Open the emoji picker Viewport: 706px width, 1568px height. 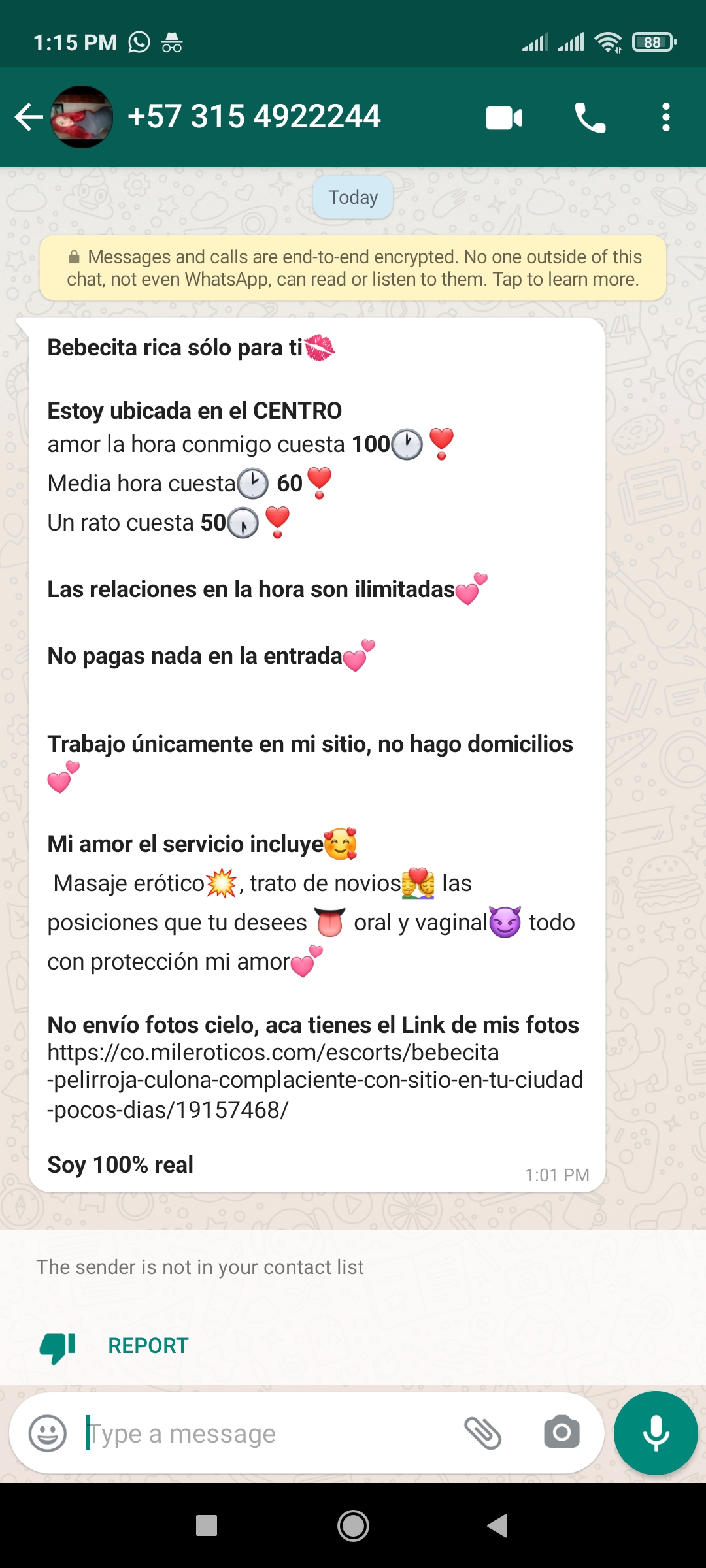click(48, 1433)
